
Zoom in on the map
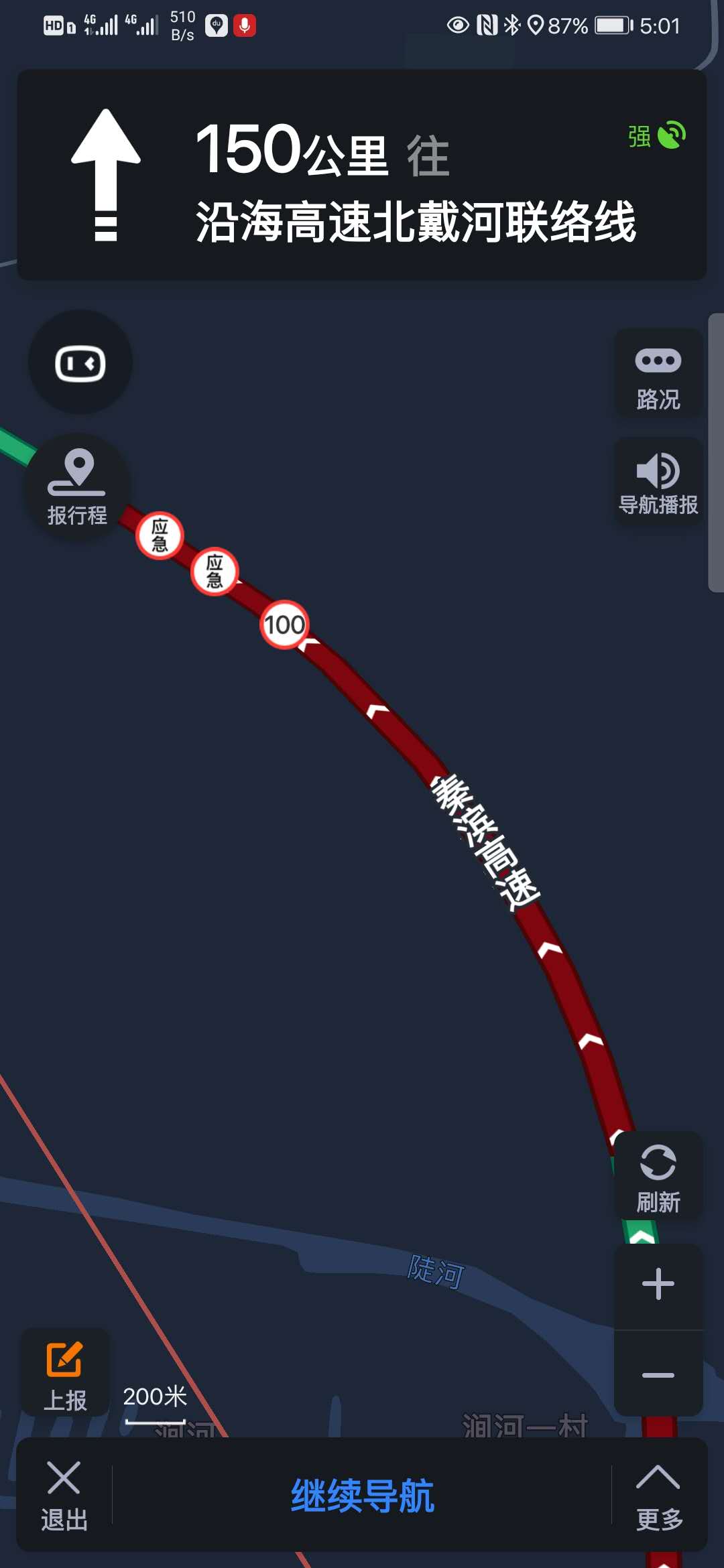(658, 1285)
